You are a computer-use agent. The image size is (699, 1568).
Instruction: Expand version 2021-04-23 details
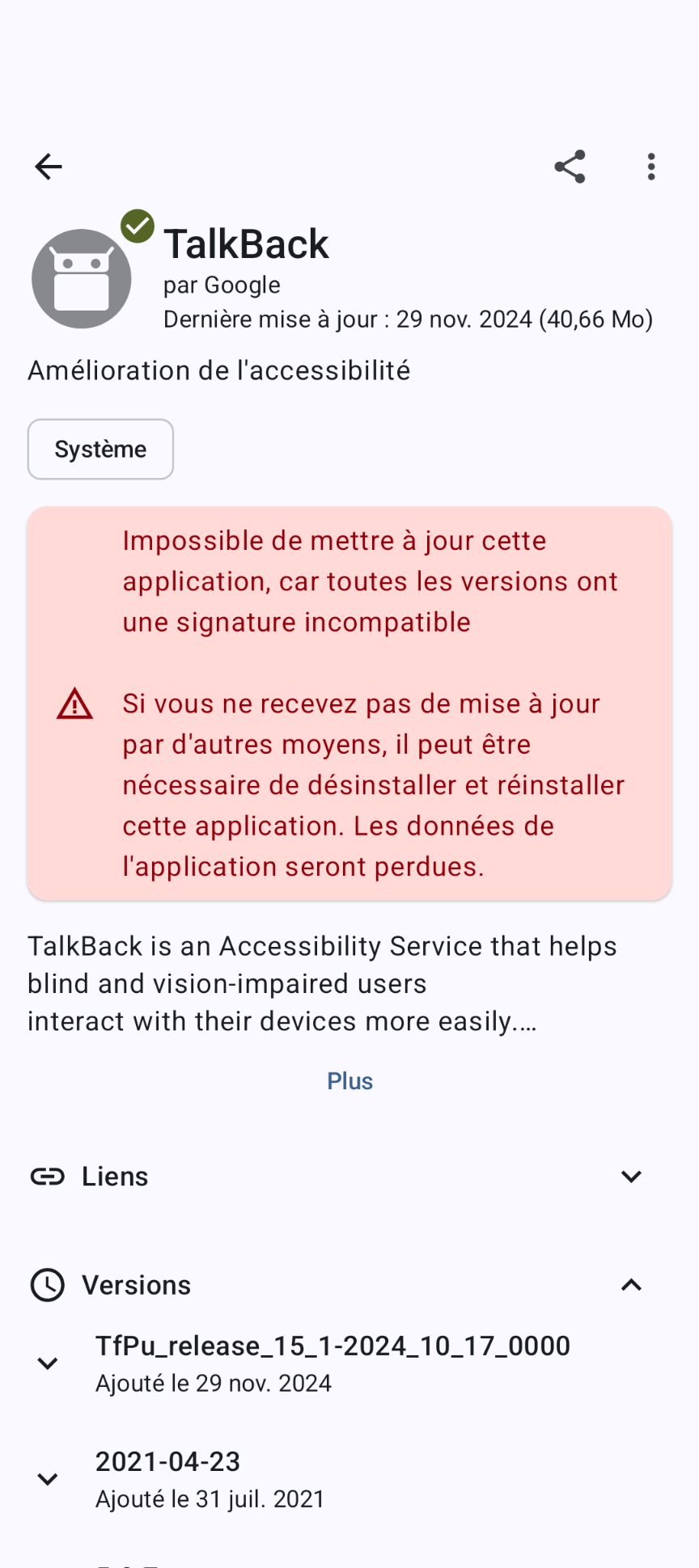349,1479
